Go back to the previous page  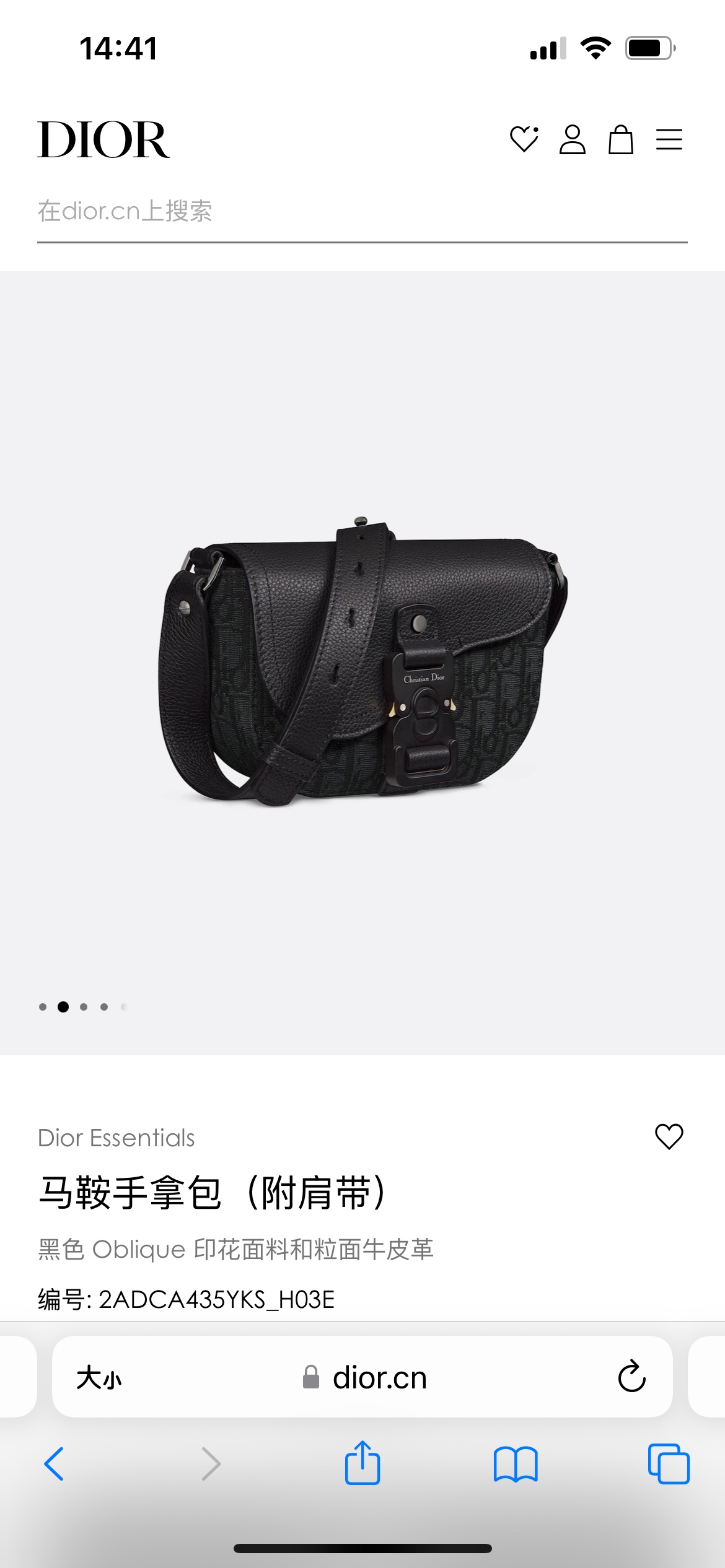(x=55, y=1464)
